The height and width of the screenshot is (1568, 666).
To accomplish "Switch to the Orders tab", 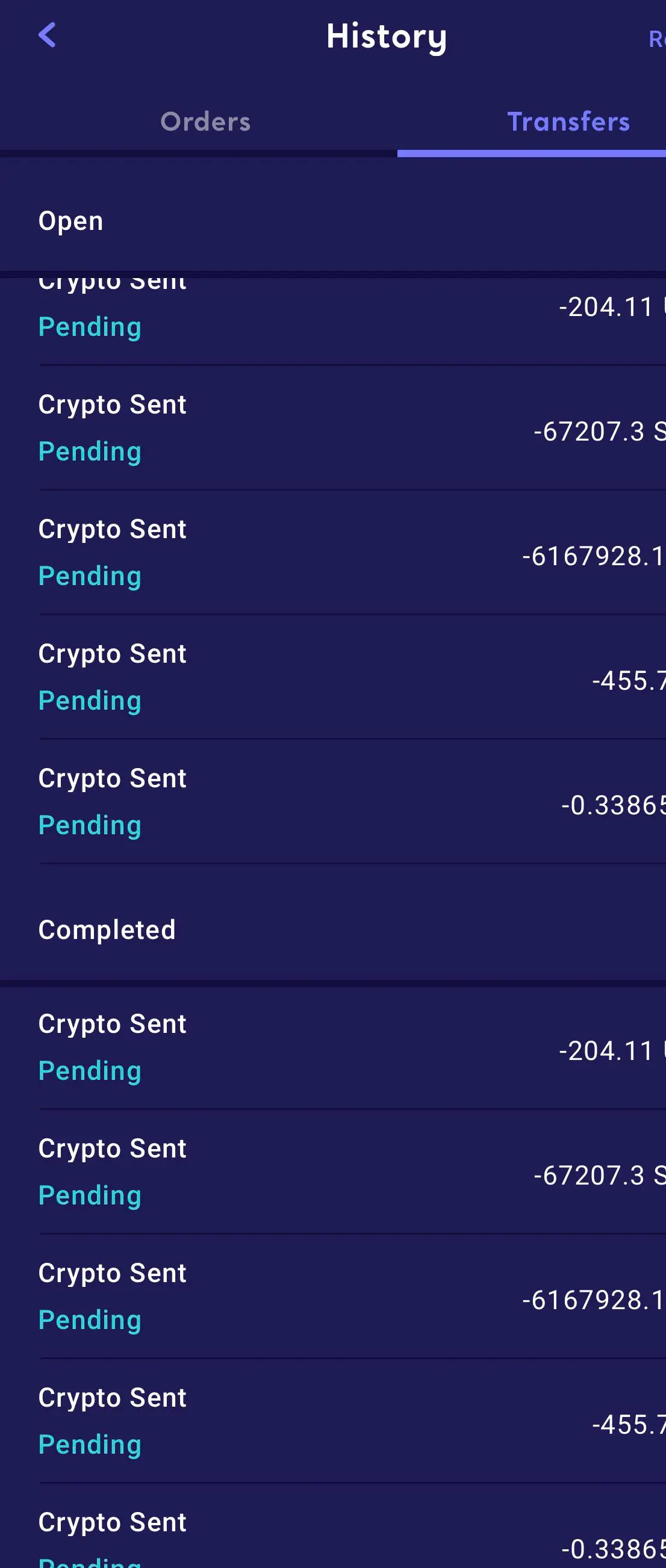I will (x=205, y=122).
